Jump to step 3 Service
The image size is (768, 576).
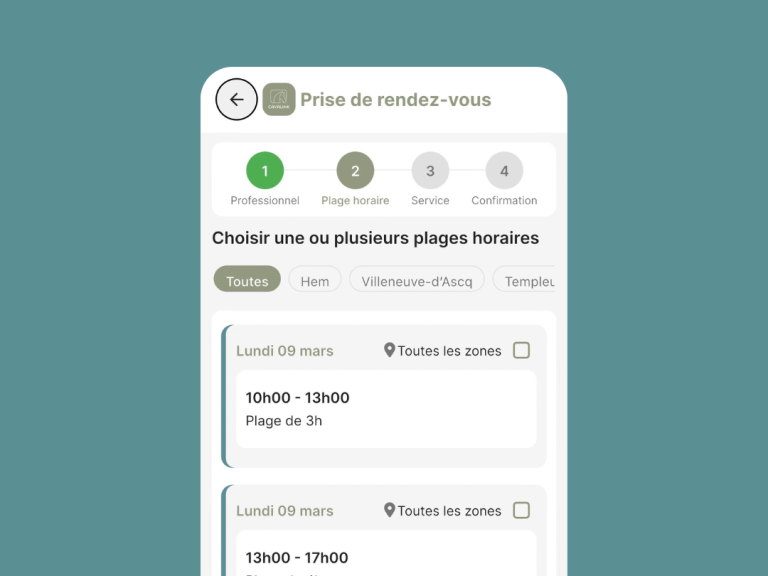(430, 171)
